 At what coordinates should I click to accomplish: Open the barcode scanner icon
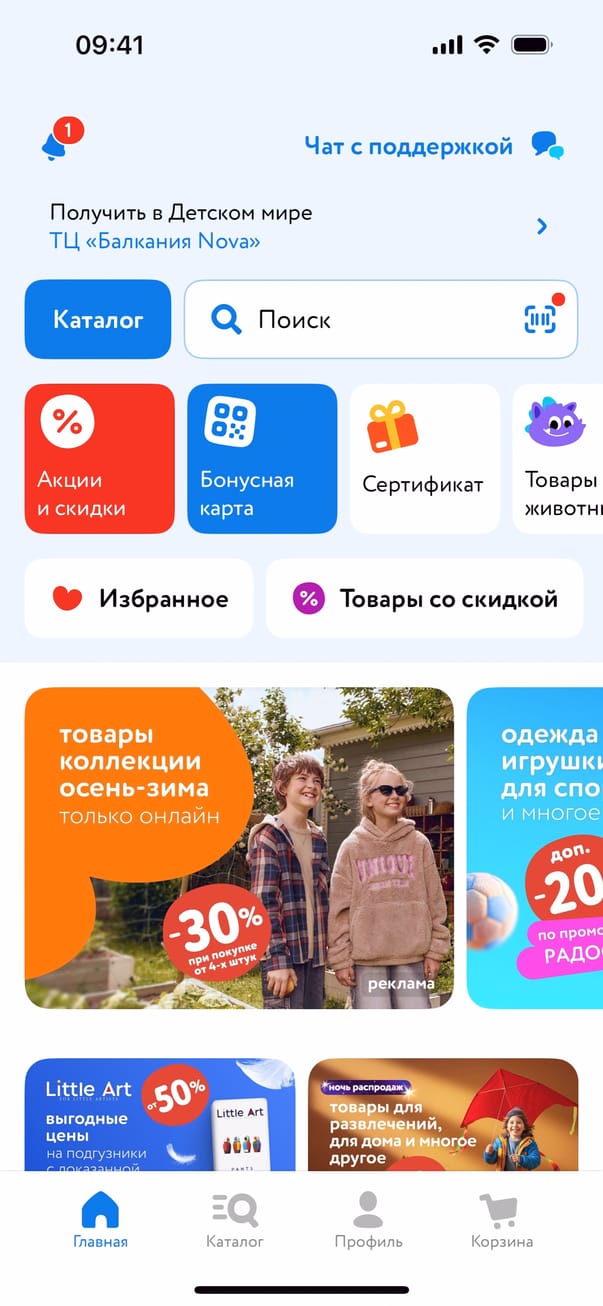pyautogui.click(x=540, y=319)
